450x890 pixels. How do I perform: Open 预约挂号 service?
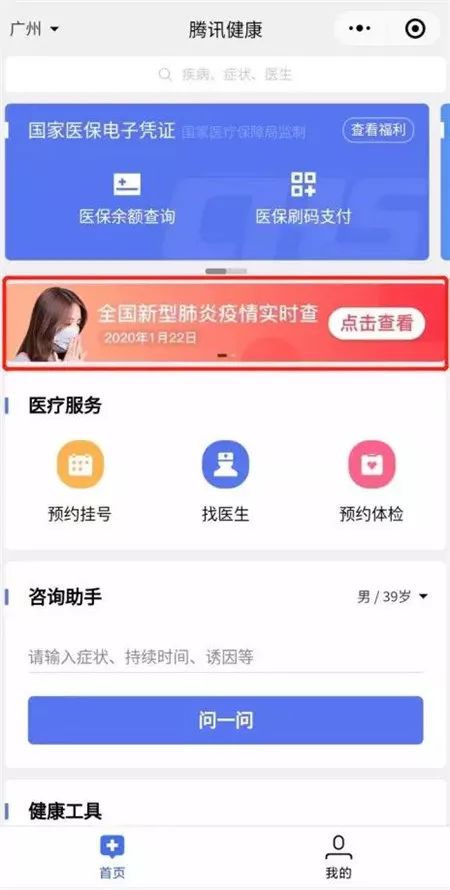tap(80, 481)
